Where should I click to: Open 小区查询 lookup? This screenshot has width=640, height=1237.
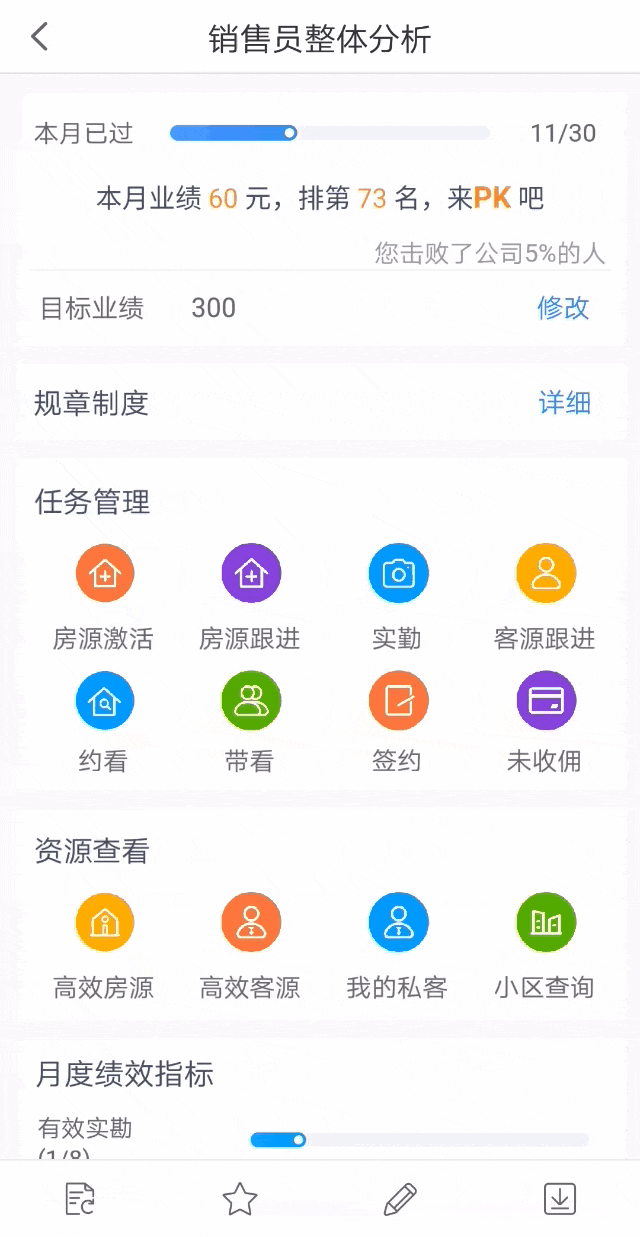[x=545, y=923]
